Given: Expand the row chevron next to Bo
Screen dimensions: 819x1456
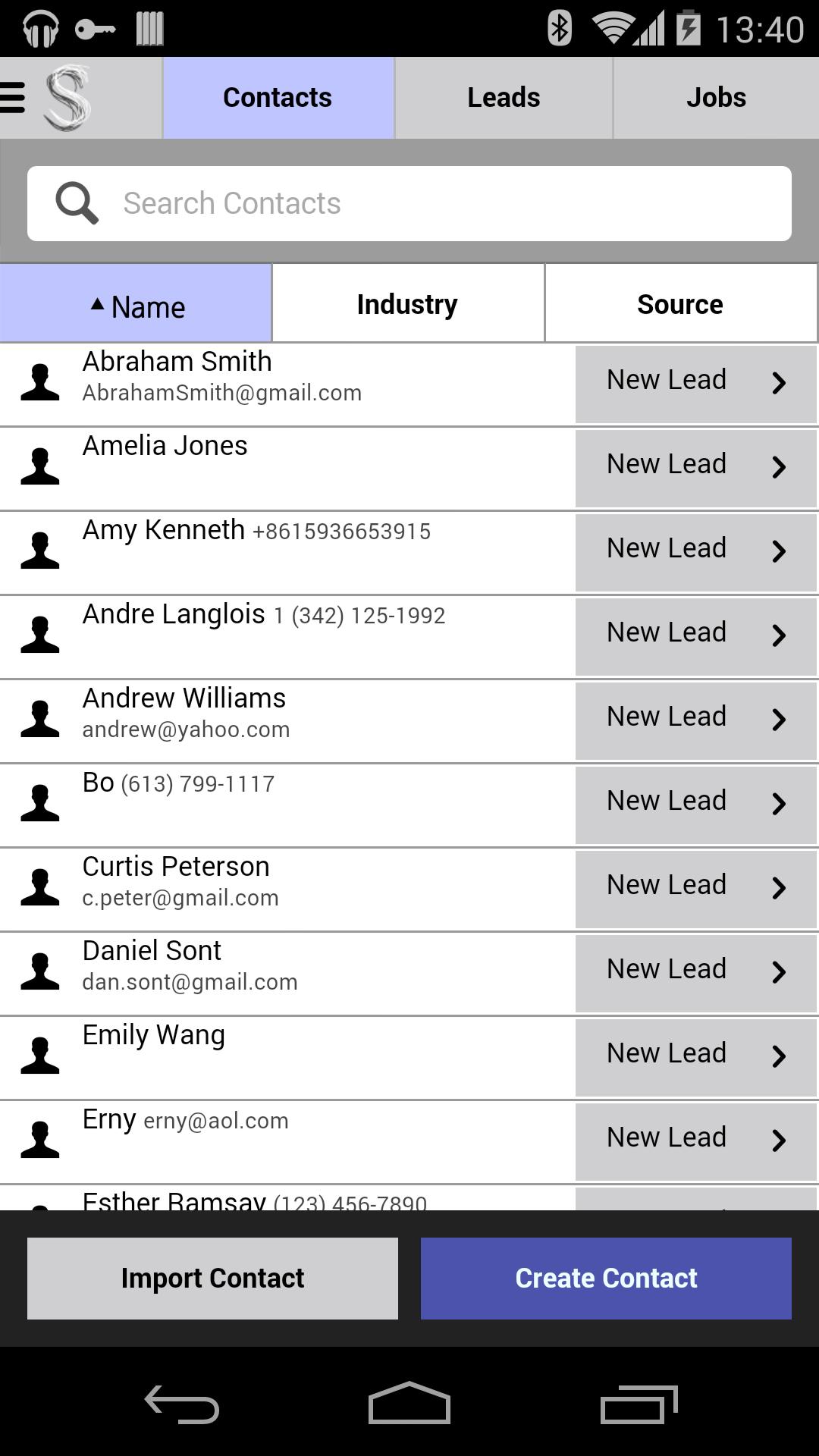Looking at the screenshot, I should pyautogui.click(x=780, y=804).
